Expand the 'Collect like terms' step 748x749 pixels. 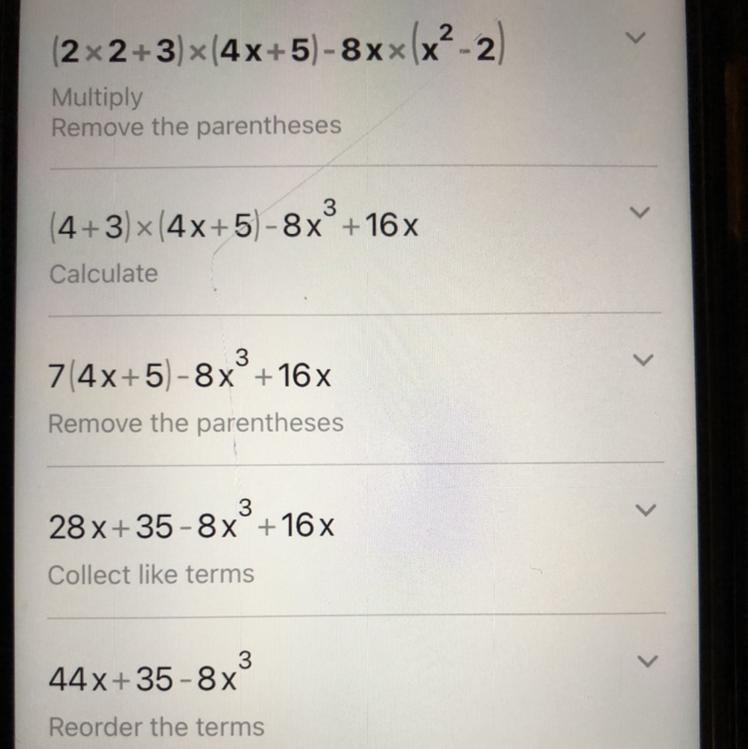[x=647, y=511]
